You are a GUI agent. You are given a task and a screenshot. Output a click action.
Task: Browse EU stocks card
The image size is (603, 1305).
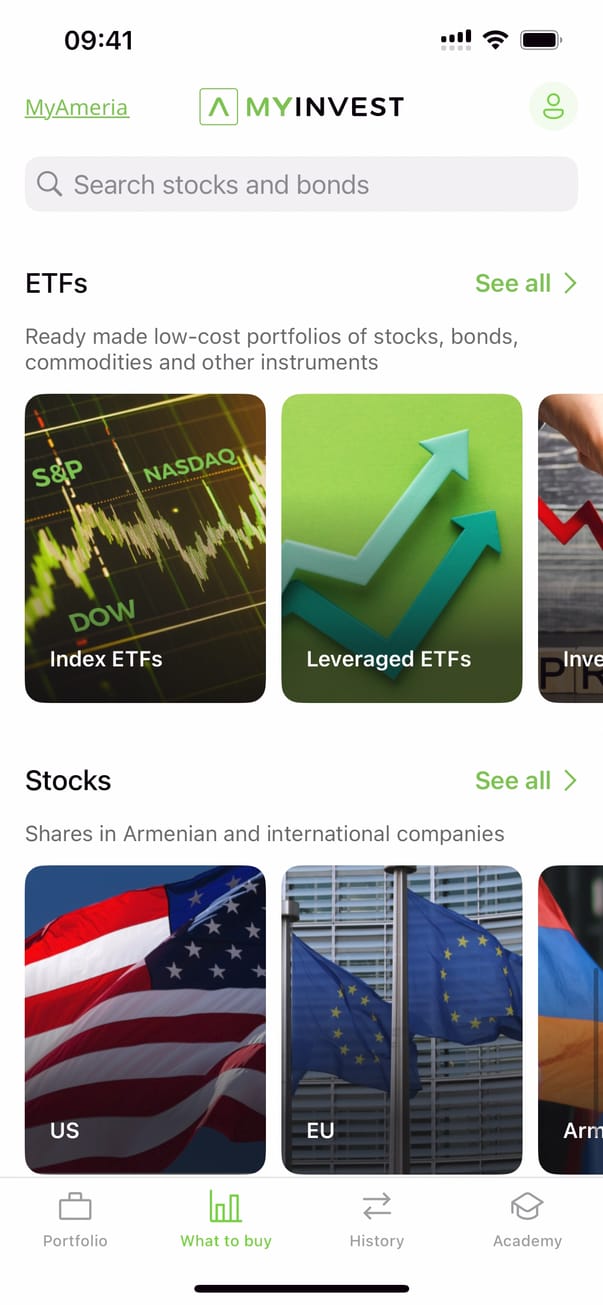402,1018
